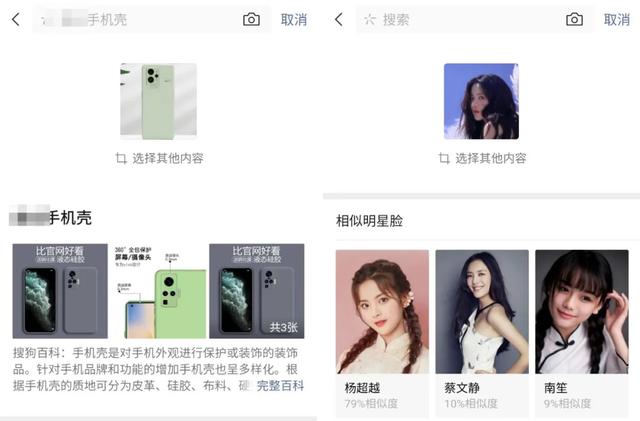Open the 蔡文静 10% similarity card
The width and height of the screenshot is (640, 421).
pyautogui.click(x=482, y=332)
